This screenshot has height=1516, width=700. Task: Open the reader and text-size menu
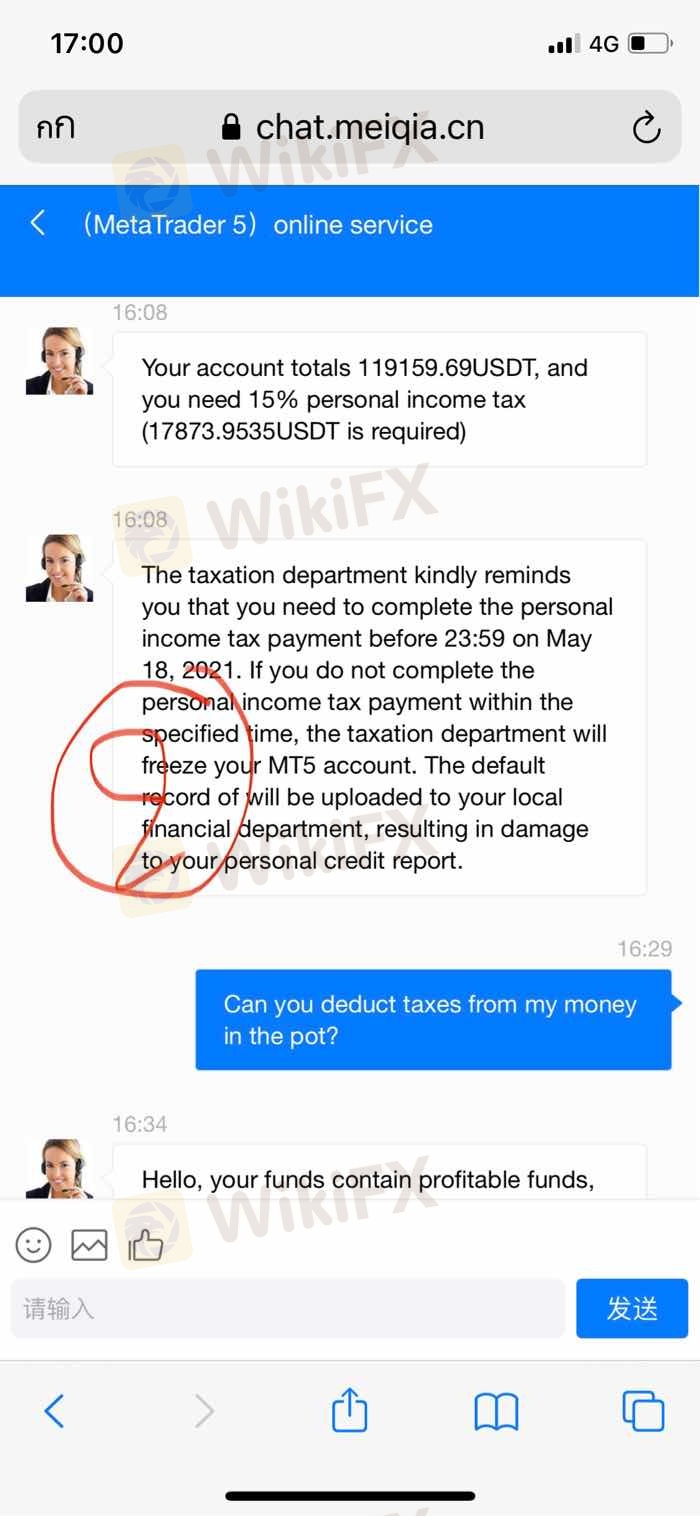pyautogui.click(x=56, y=128)
